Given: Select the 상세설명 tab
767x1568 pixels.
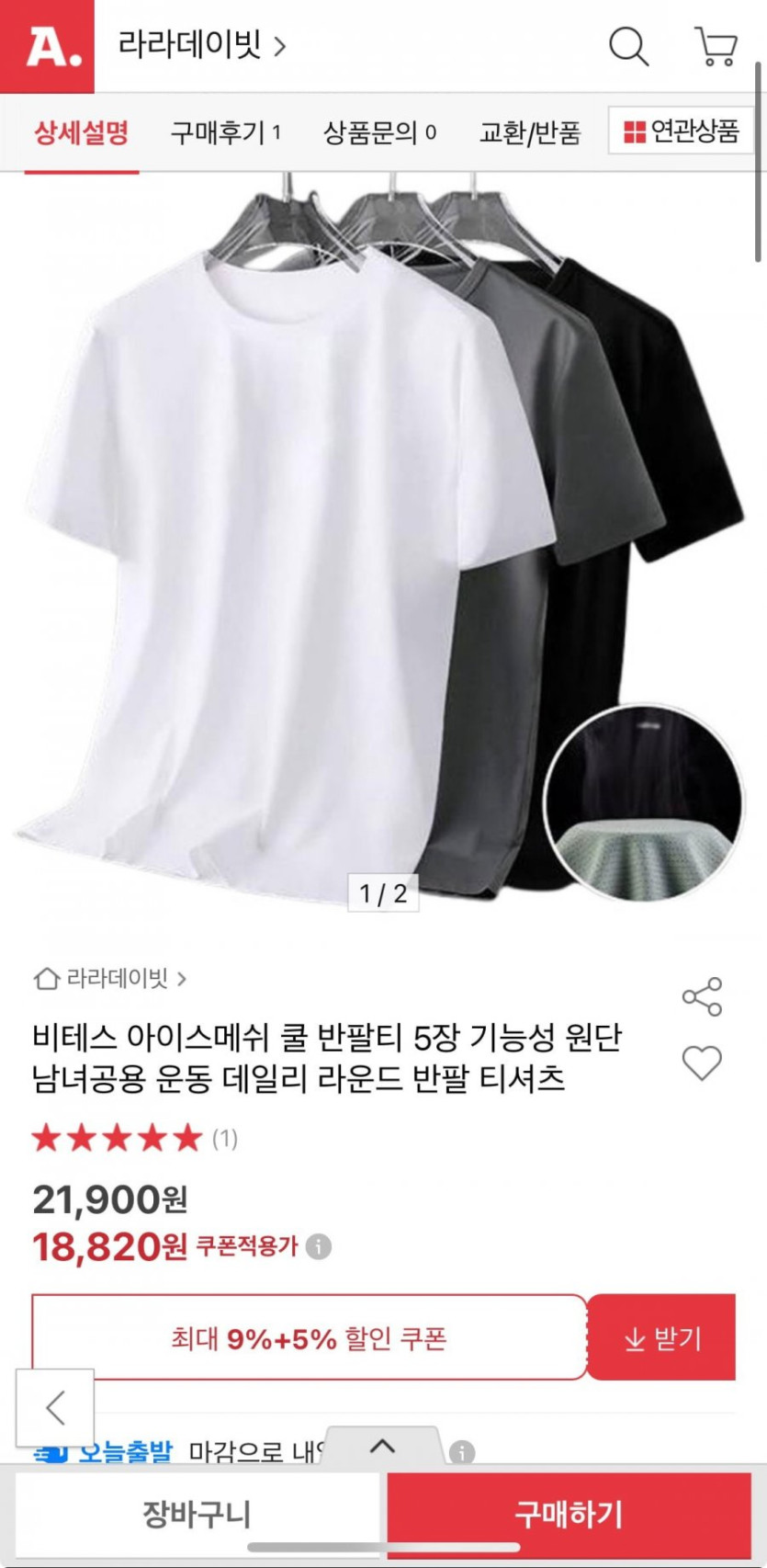Looking at the screenshot, I should pos(82,133).
